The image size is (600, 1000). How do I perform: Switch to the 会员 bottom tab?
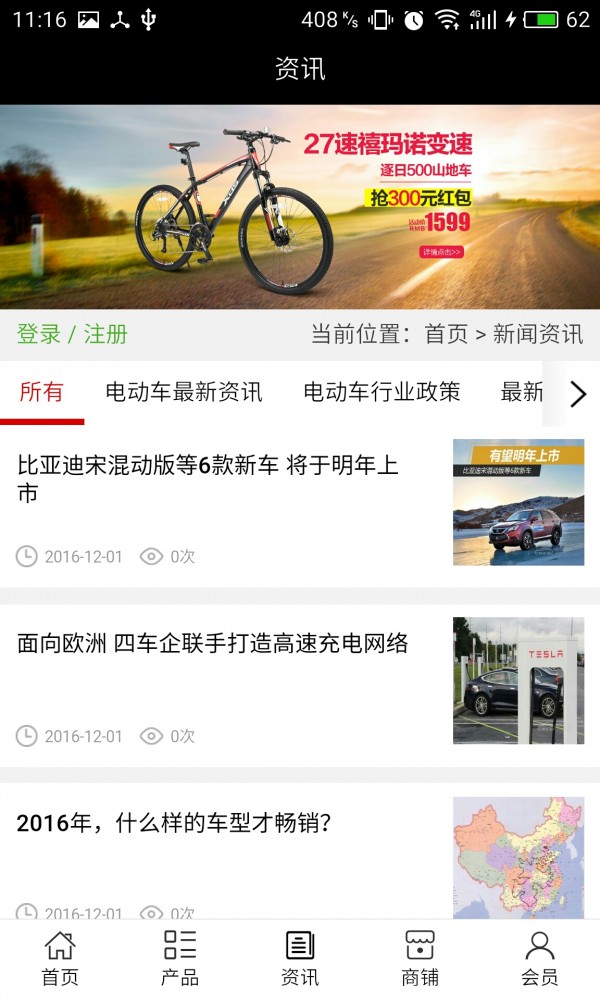pos(540,958)
